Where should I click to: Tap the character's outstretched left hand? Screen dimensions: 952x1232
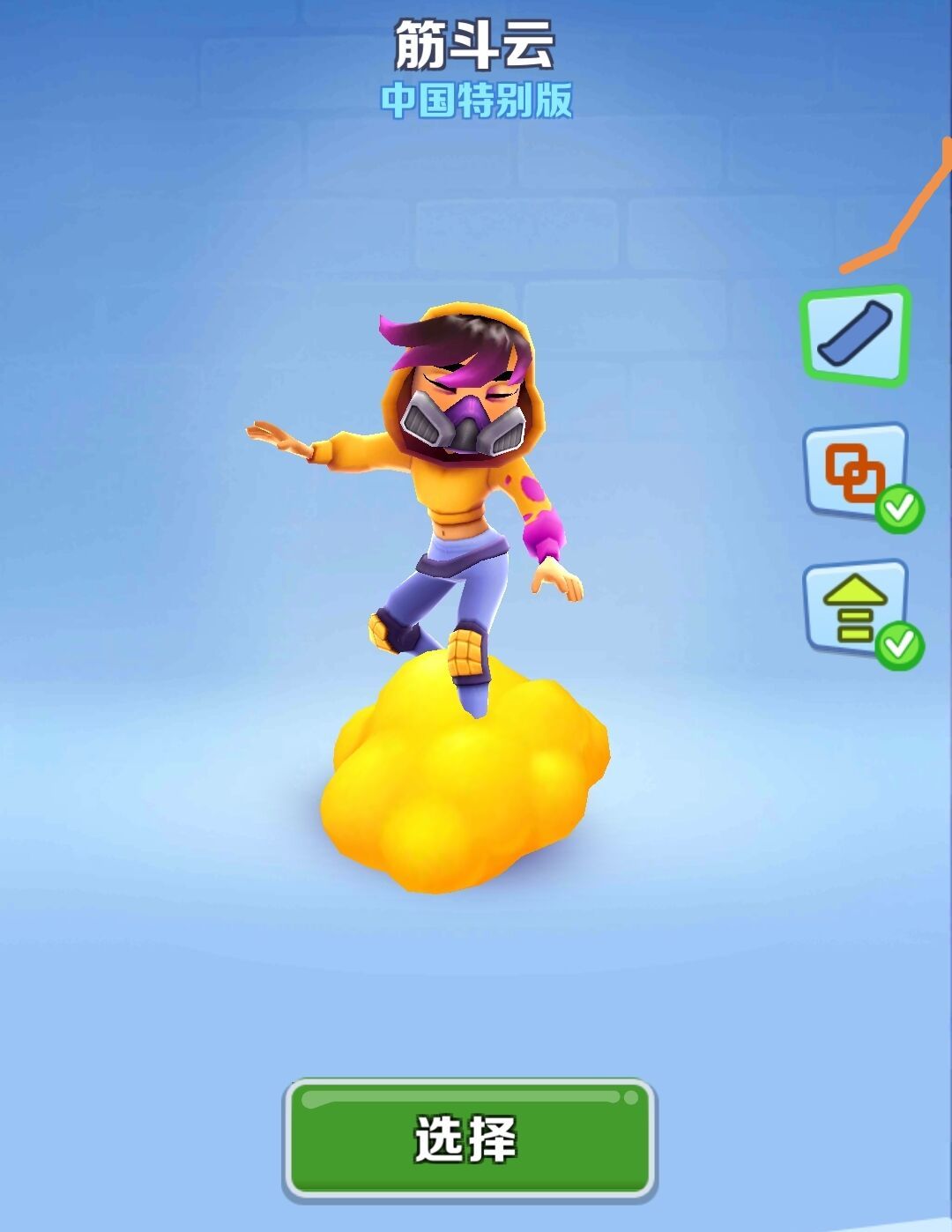(x=278, y=436)
